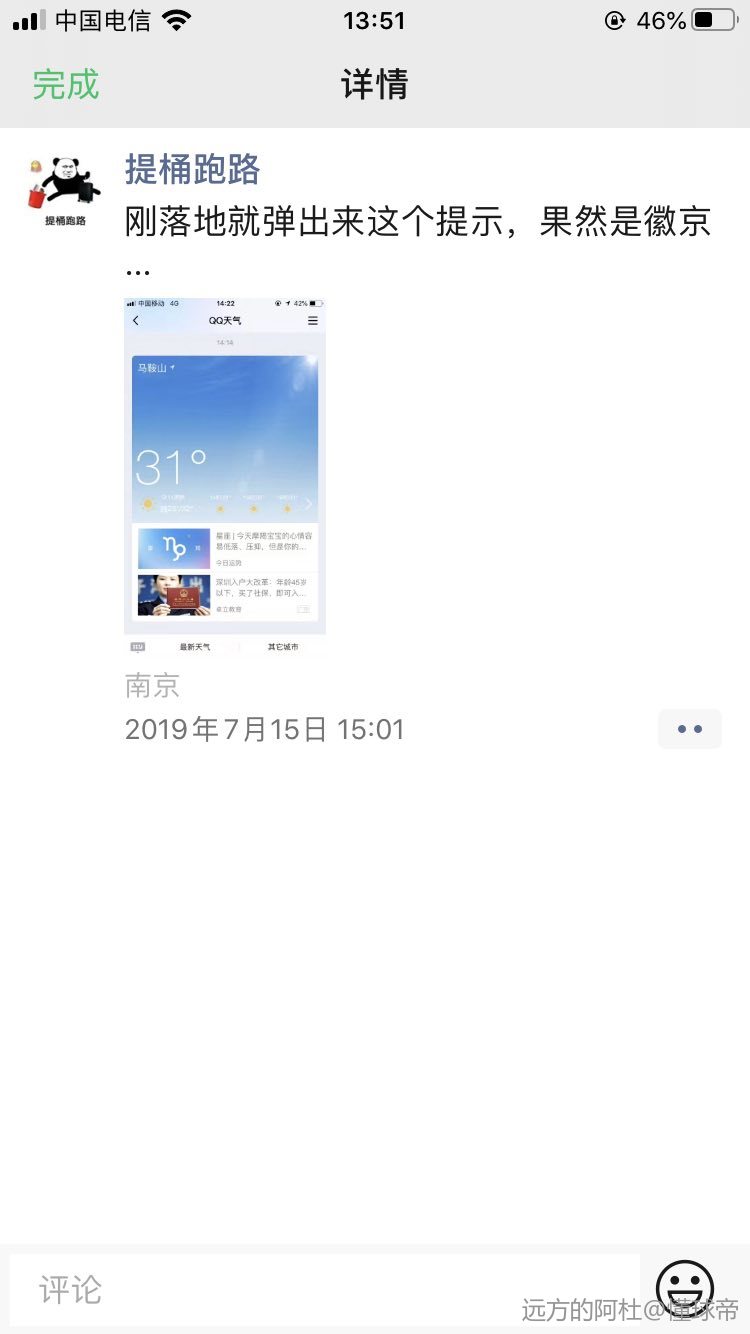Open the emoji picker smiley
The image size is (750, 1334).
tap(685, 1289)
